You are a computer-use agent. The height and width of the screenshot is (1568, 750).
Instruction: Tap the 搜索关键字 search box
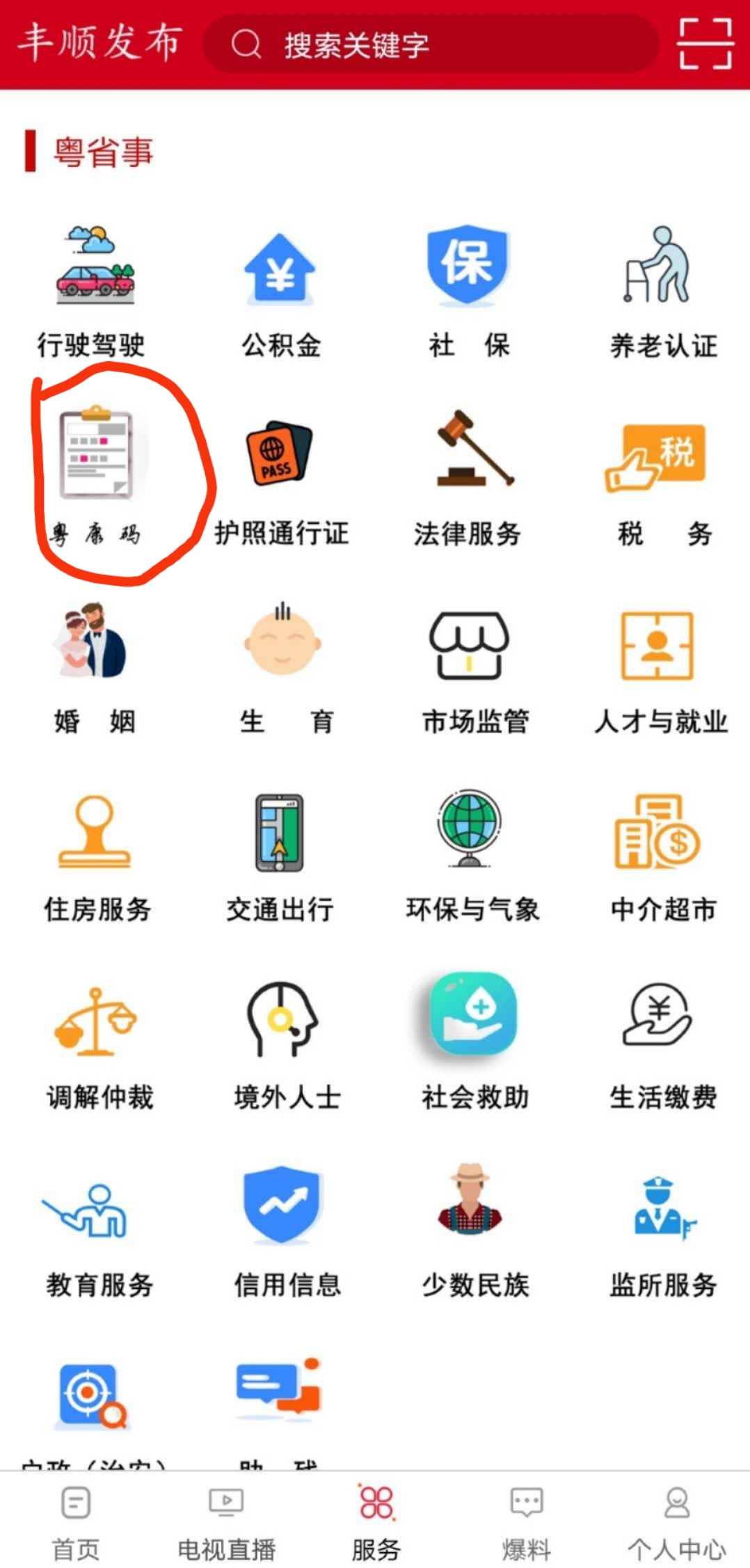point(431,45)
